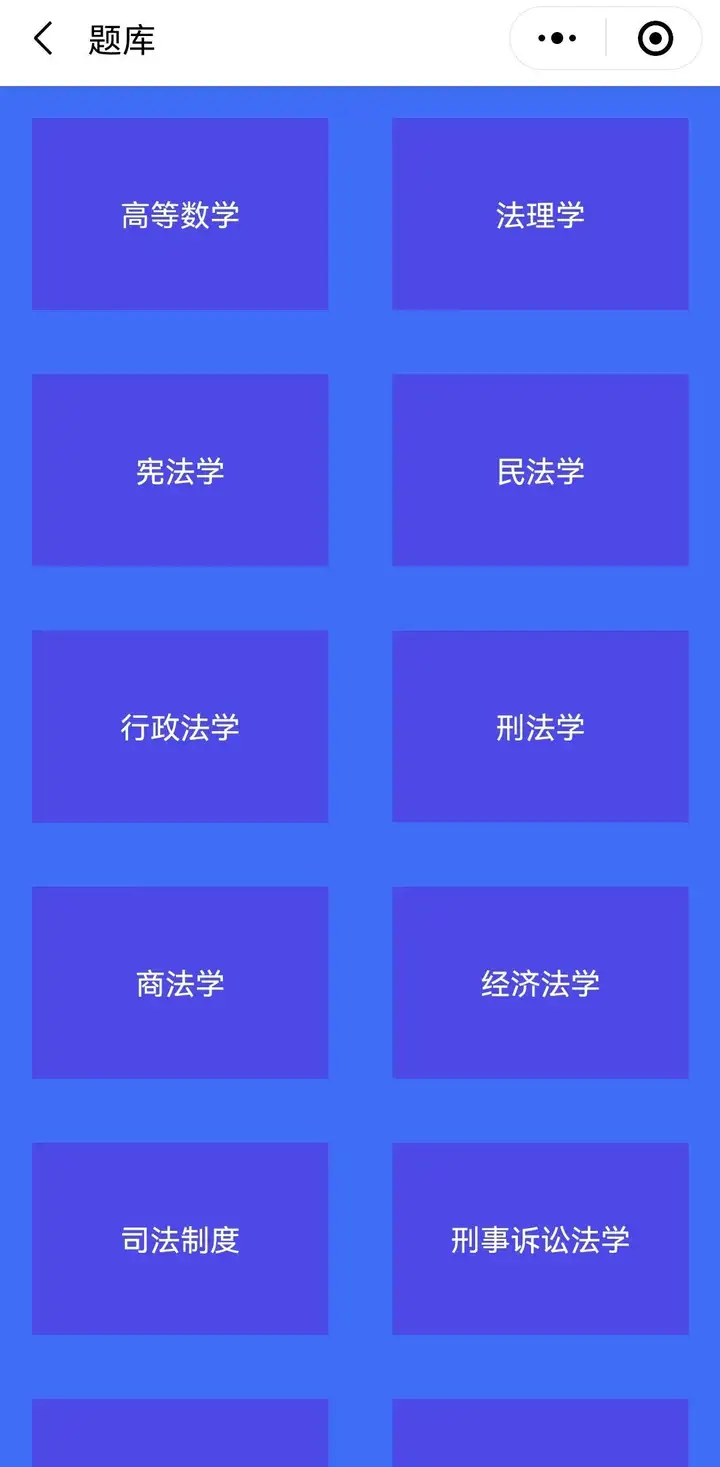720x1467 pixels.
Task: Open the 商法学 category
Action: coord(180,982)
